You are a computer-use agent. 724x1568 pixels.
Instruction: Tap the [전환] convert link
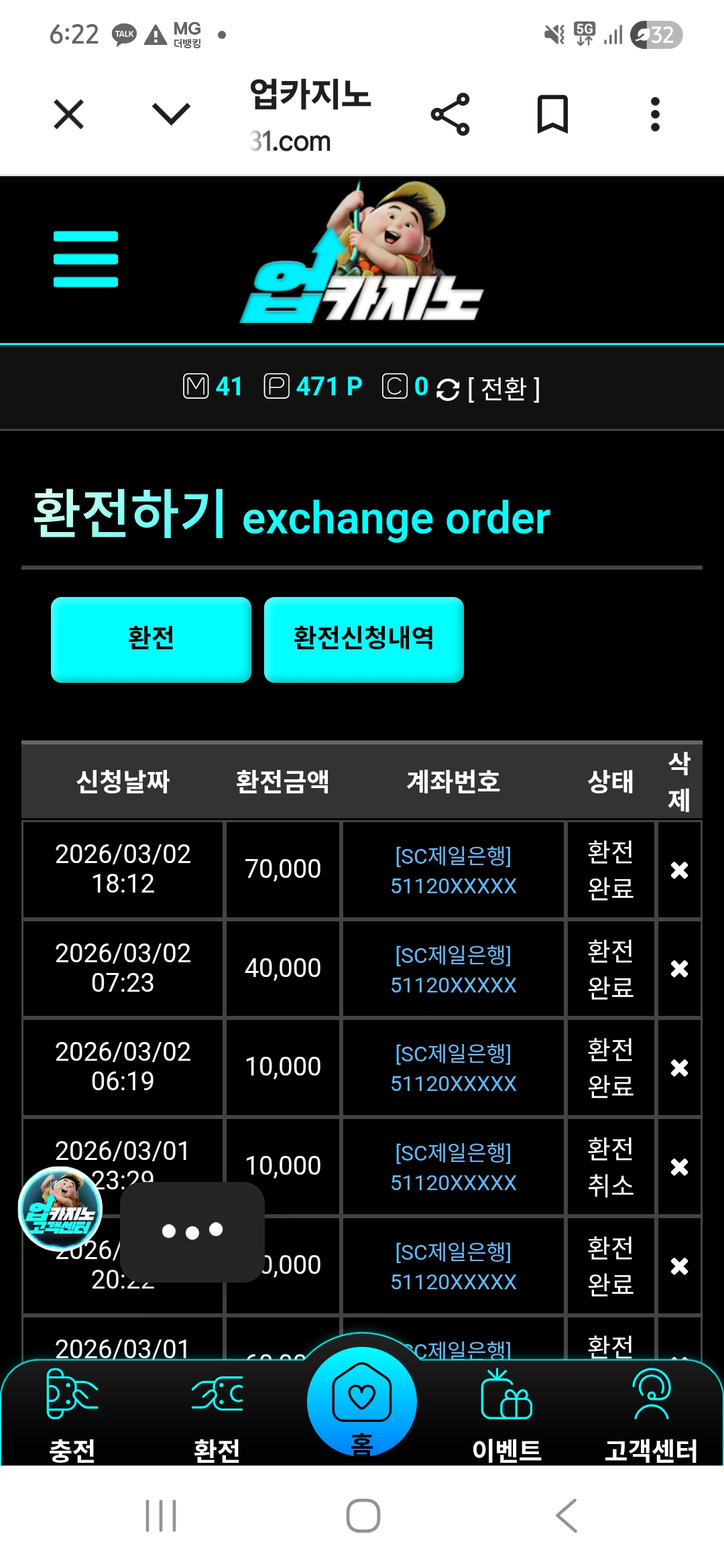[503, 389]
